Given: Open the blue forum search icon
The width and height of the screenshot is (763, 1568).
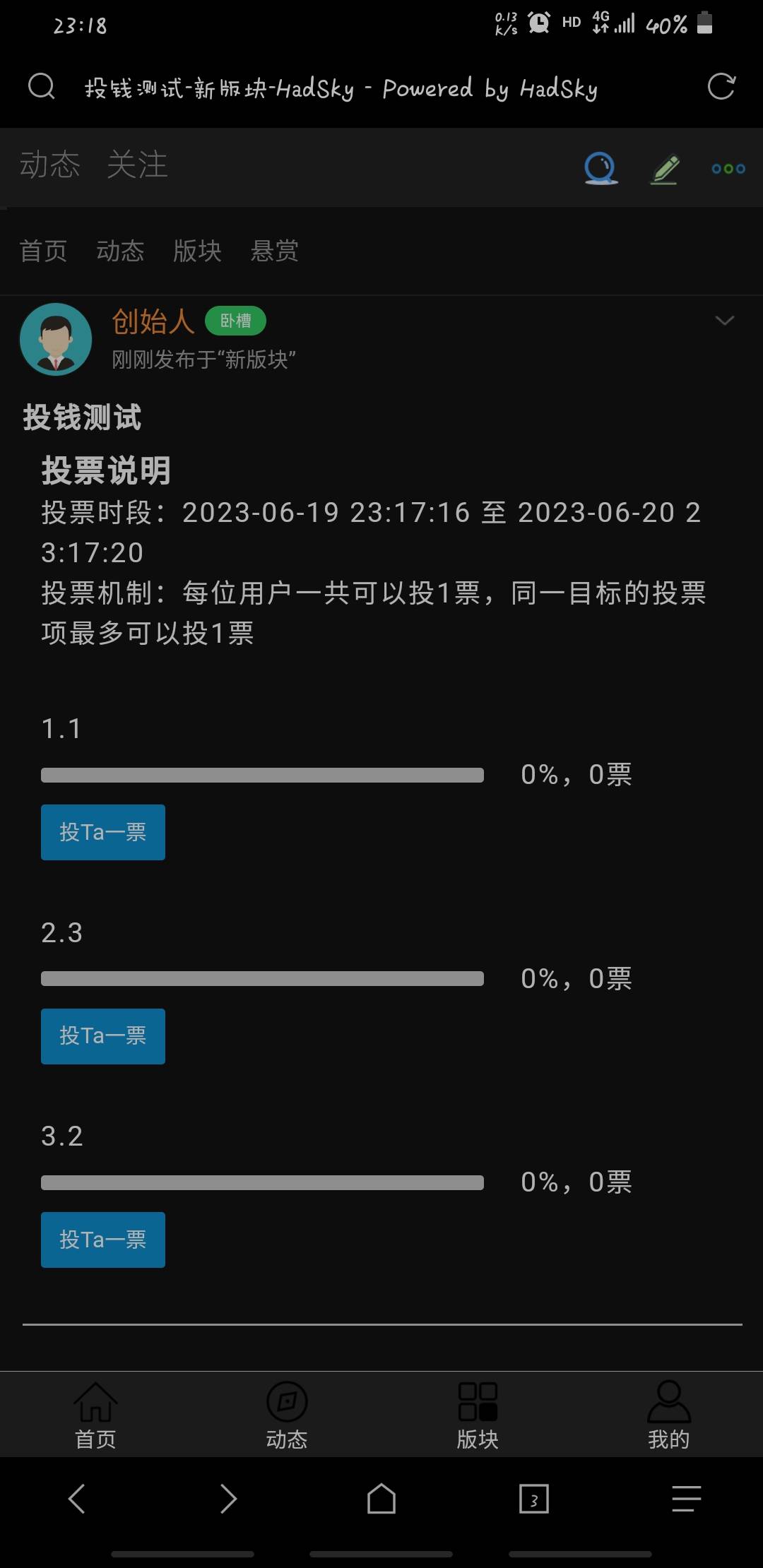Looking at the screenshot, I should point(601,169).
